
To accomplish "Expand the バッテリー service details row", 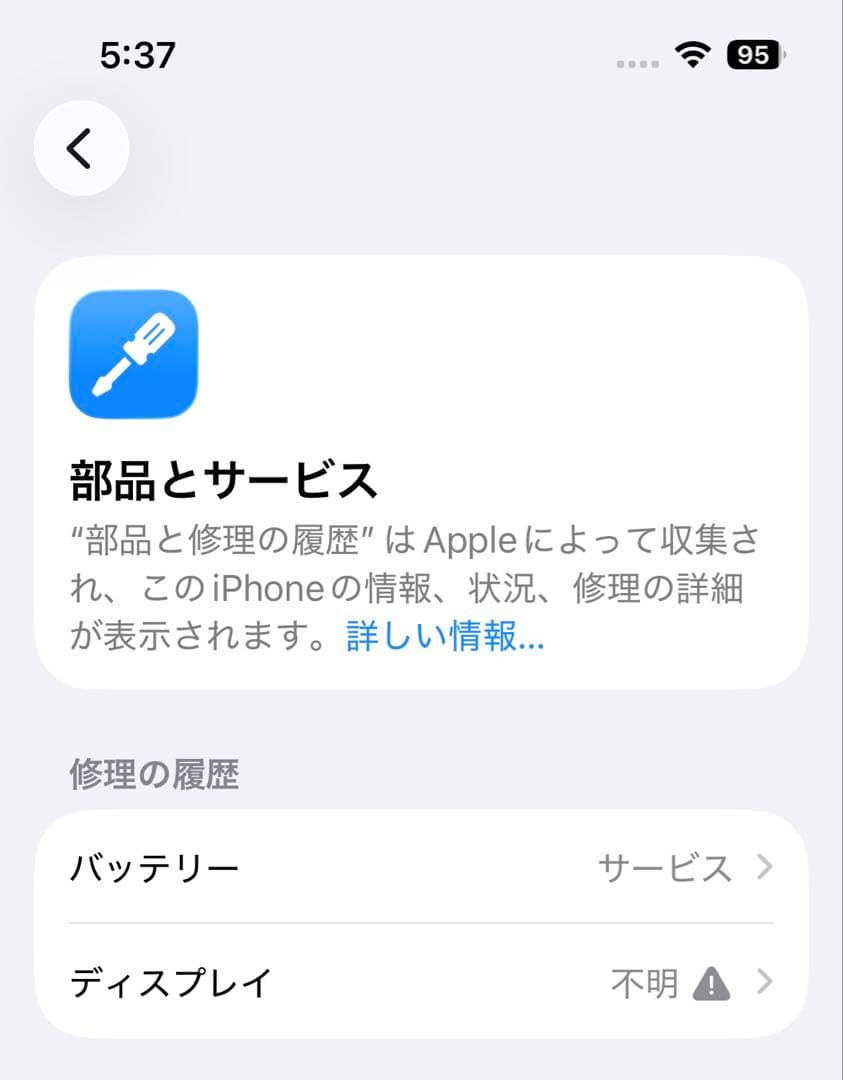I will click(x=420, y=868).
